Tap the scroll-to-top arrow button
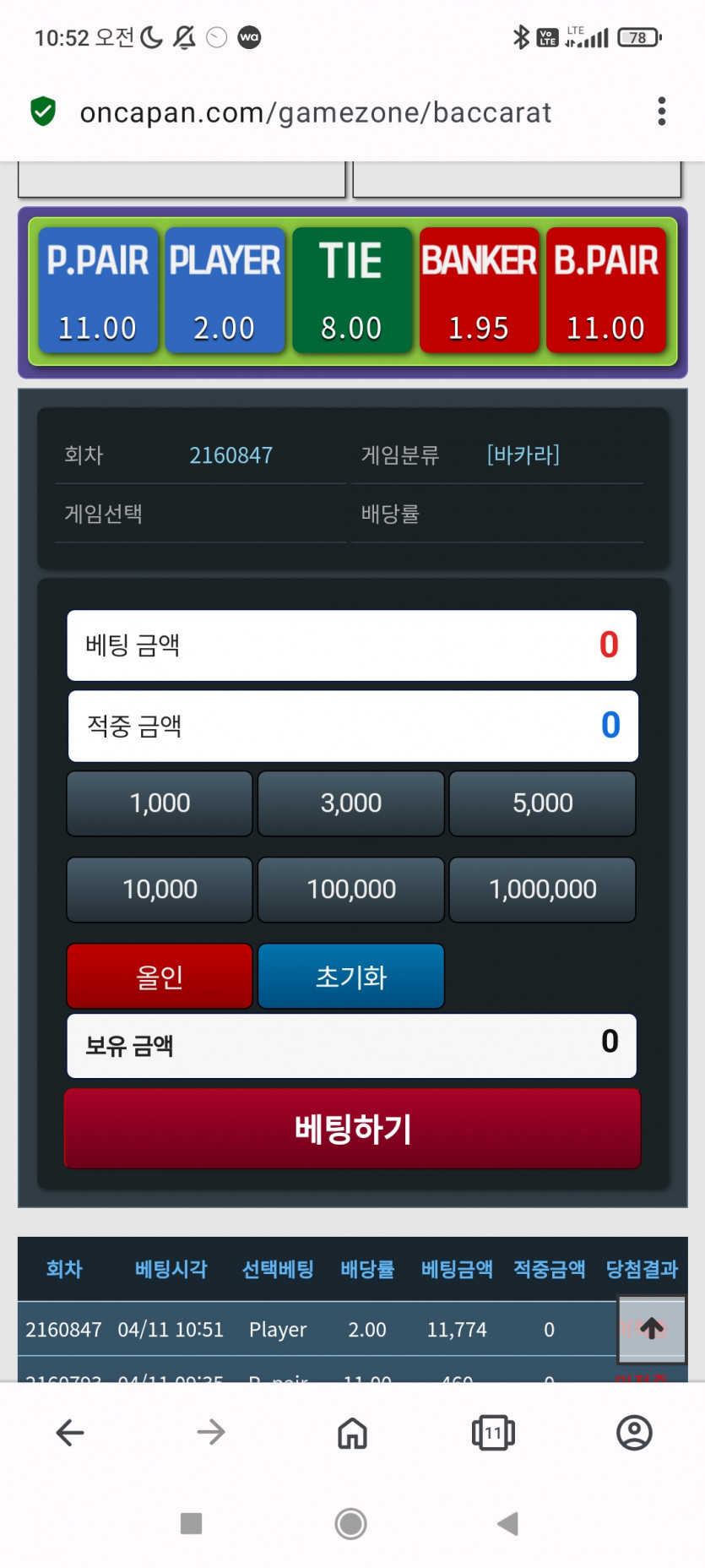 click(651, 1329)
